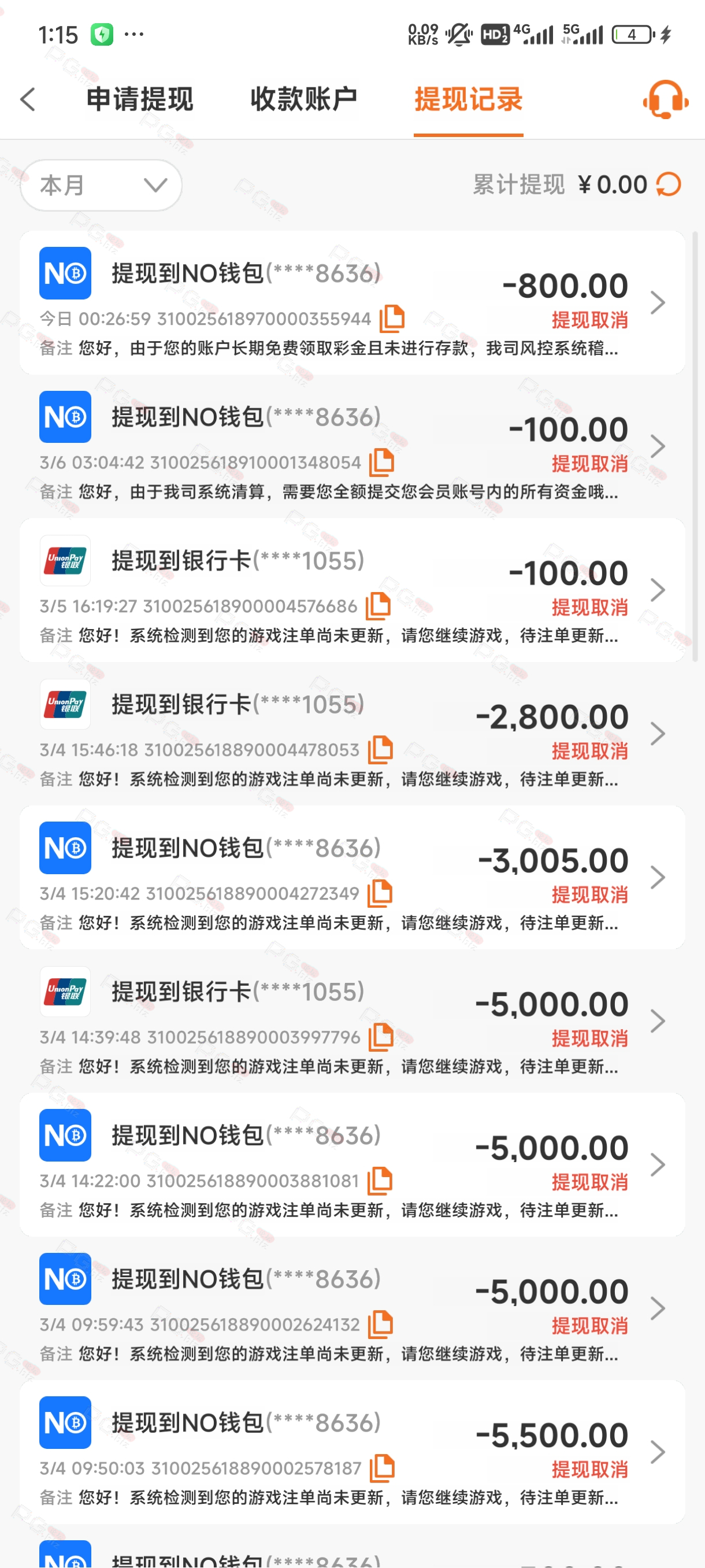
Task: Open the -2,800.00 bank card withdrawal record
Action: (x=352, y=734)
